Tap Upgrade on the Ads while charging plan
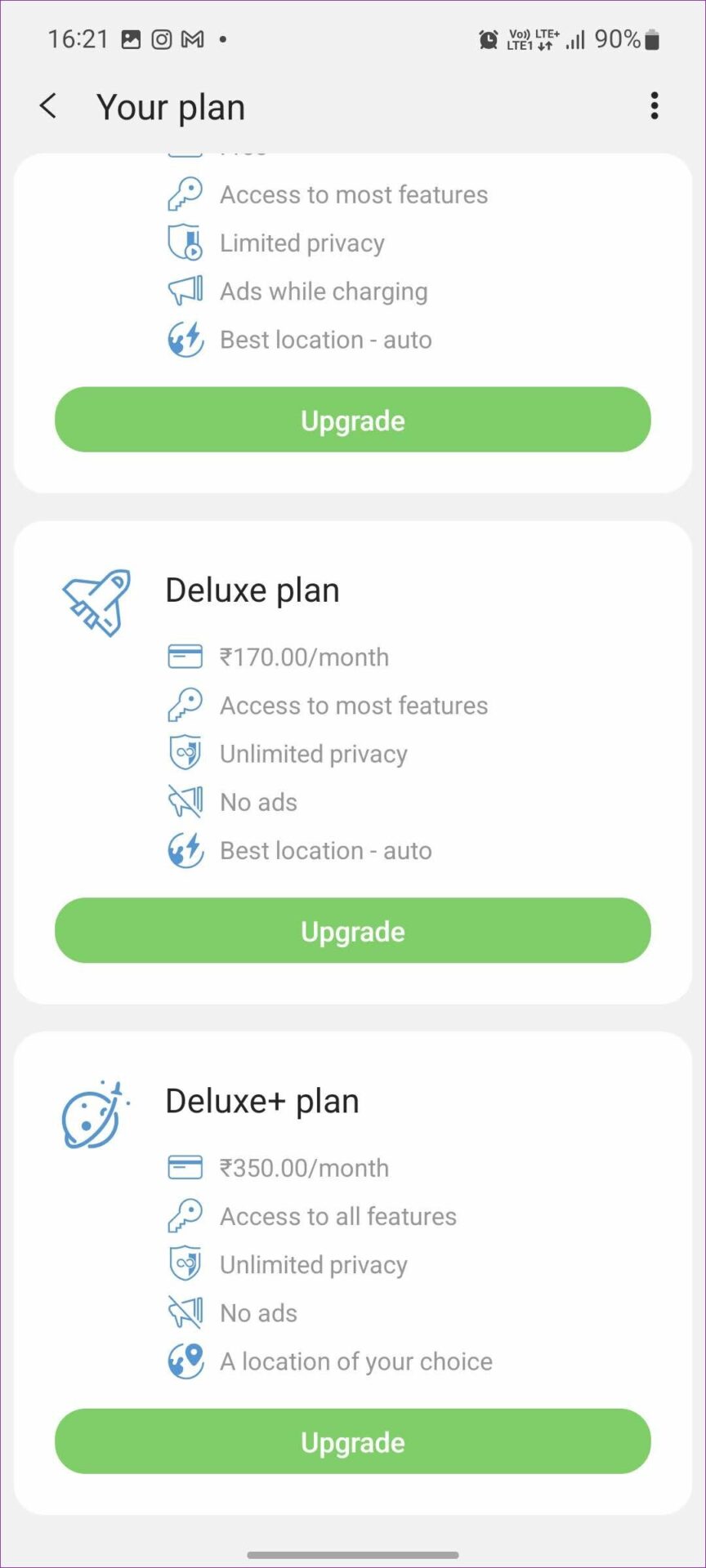 coord(353,420)
